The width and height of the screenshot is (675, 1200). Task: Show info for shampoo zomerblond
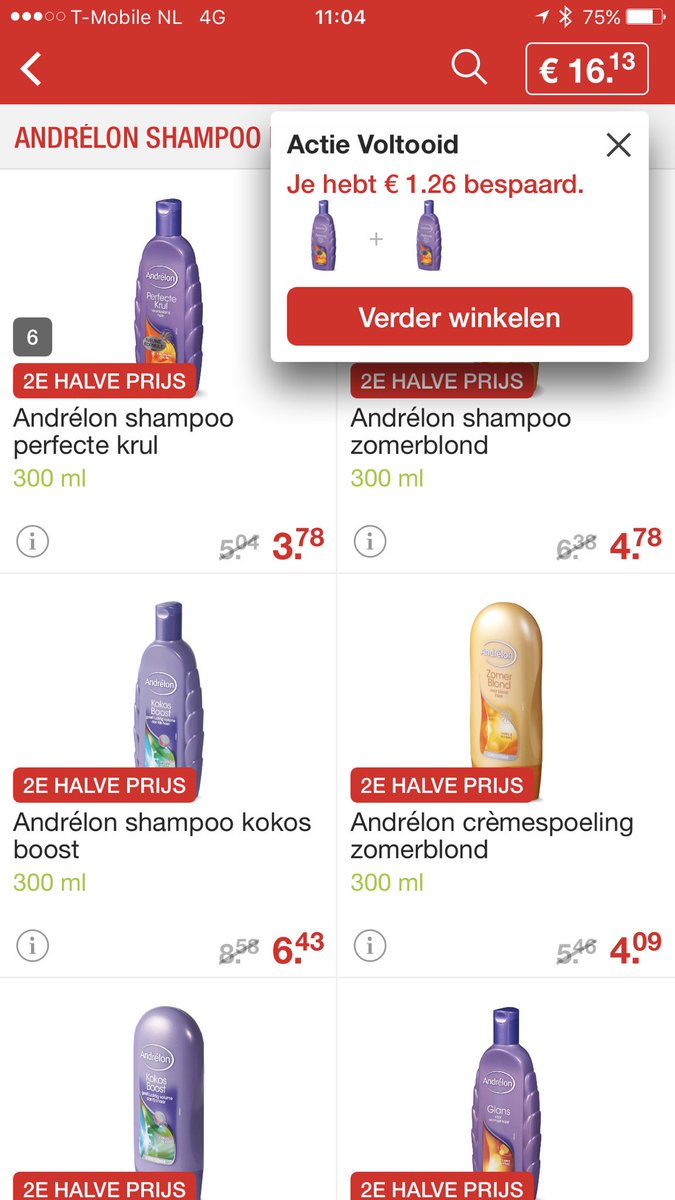370,542
